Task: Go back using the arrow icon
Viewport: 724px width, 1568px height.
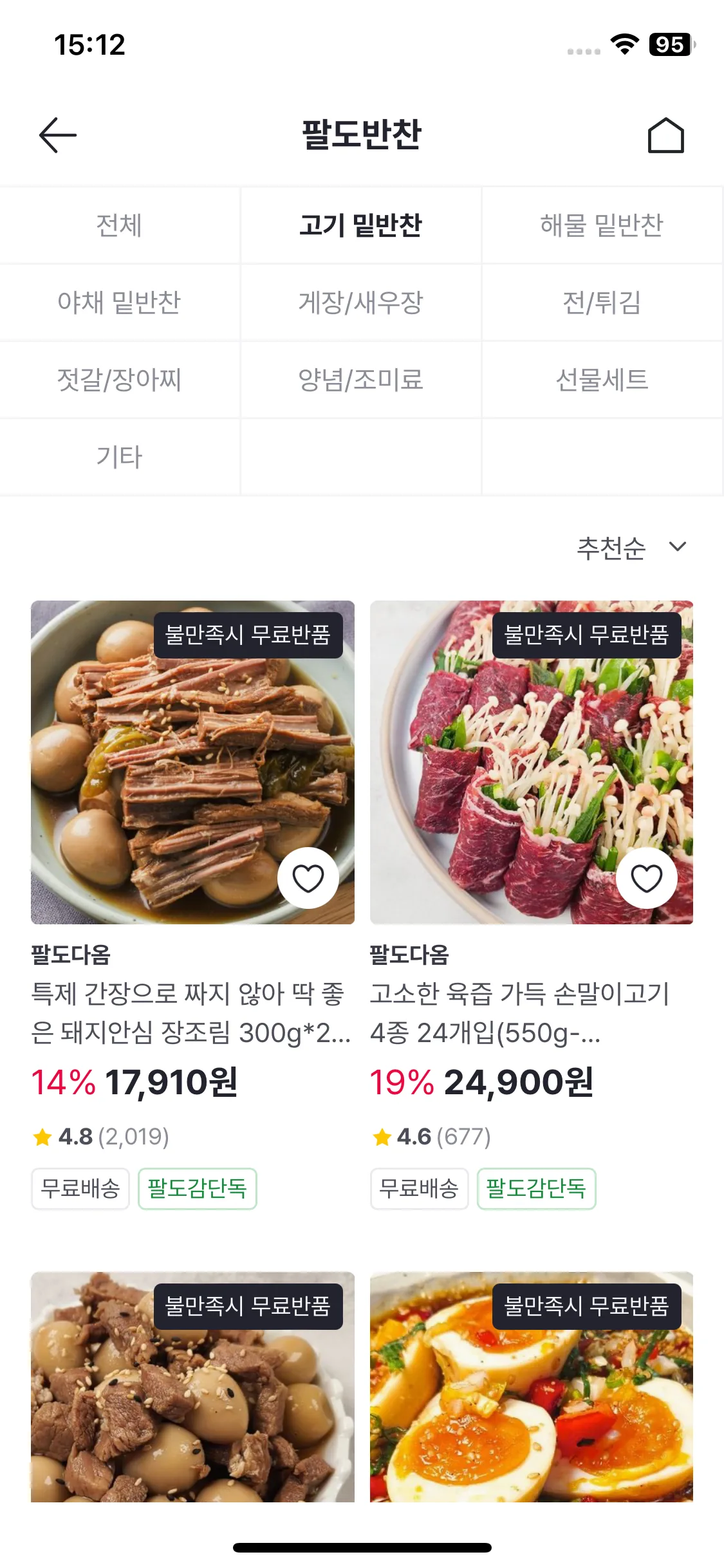Action: point(58,135)
